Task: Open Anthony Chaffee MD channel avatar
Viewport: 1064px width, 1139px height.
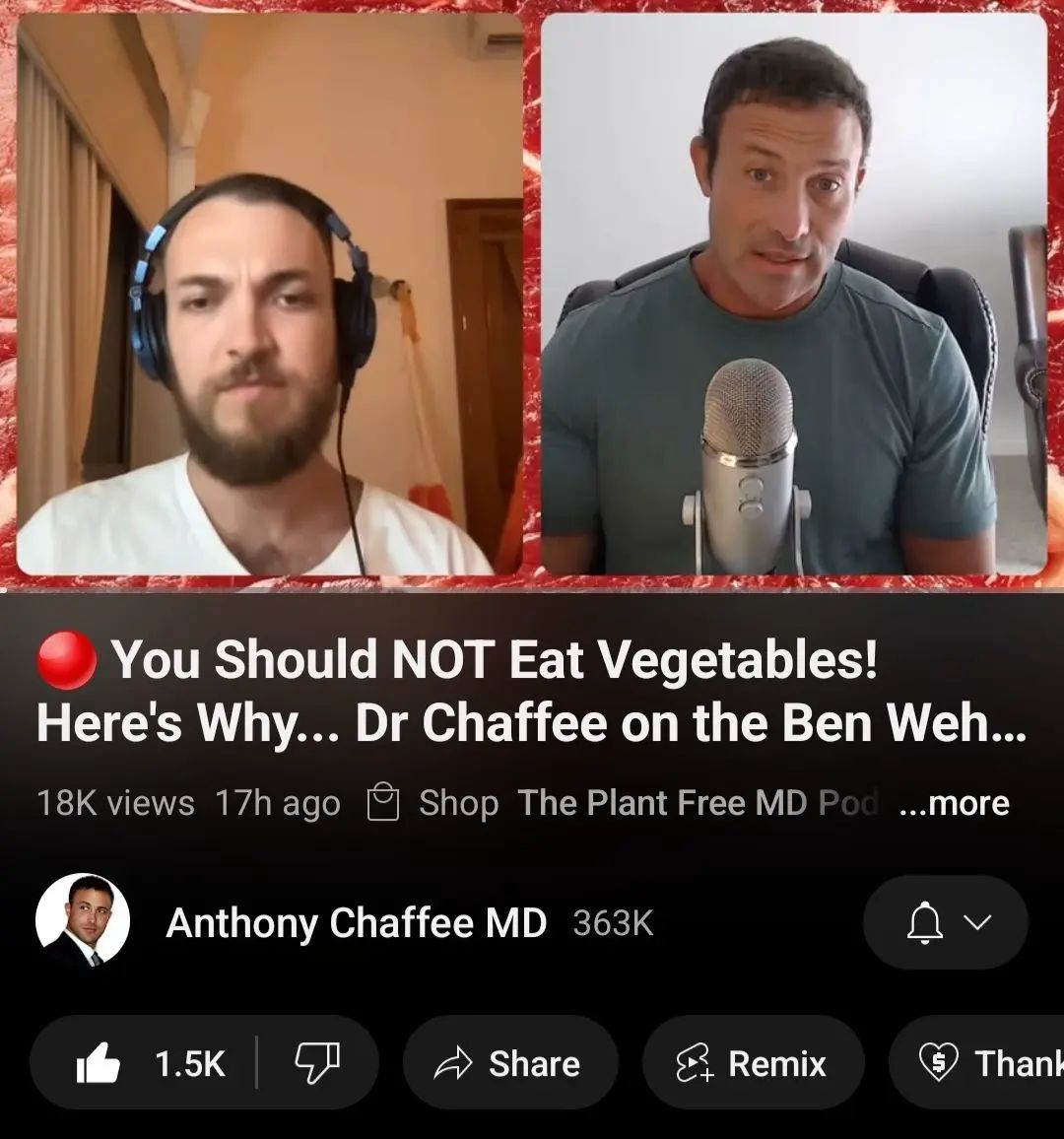Action: click(x=83, y=922)
